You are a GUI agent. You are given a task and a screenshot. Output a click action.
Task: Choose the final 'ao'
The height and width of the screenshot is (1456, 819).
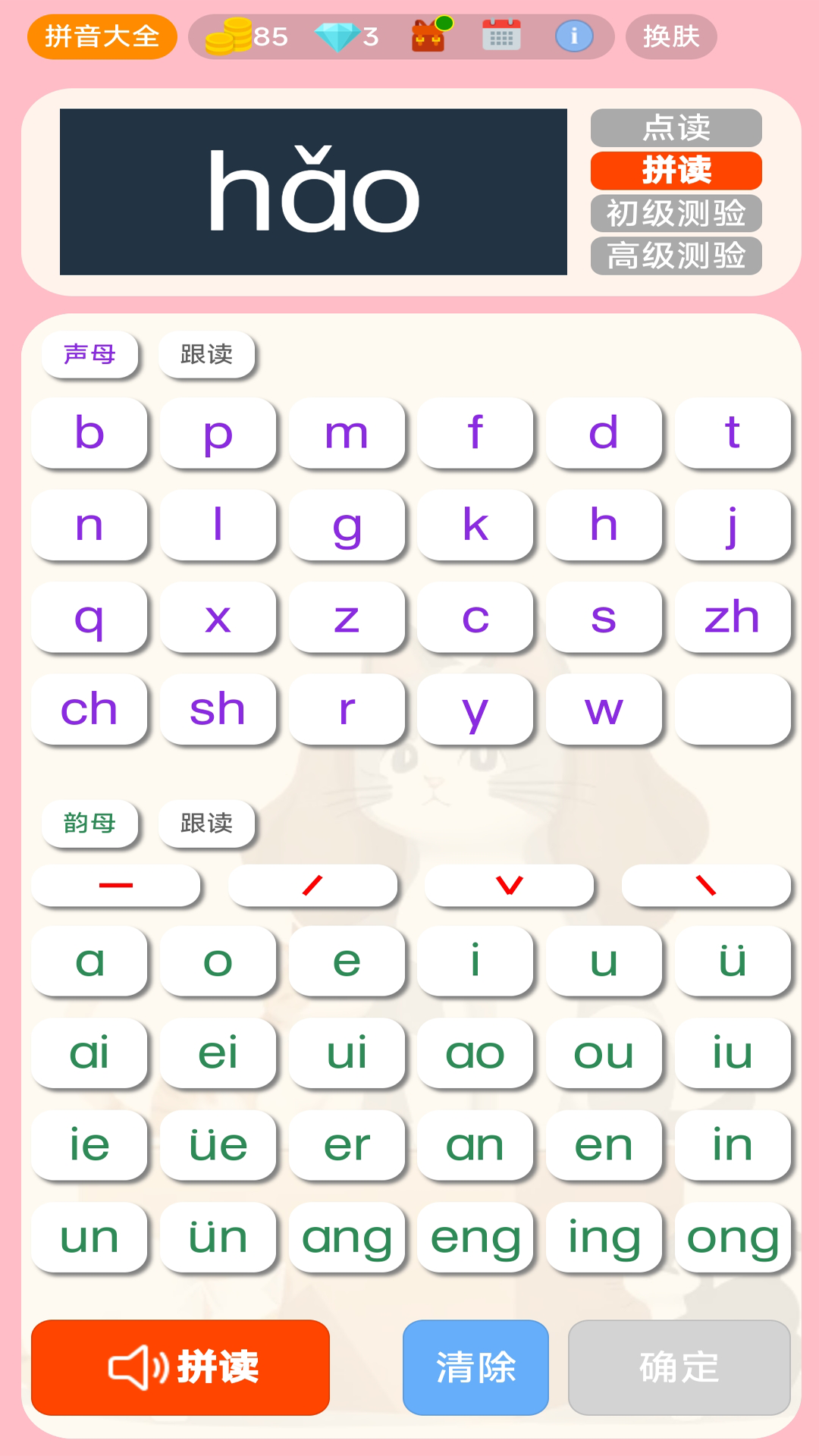coord(475,1053)
